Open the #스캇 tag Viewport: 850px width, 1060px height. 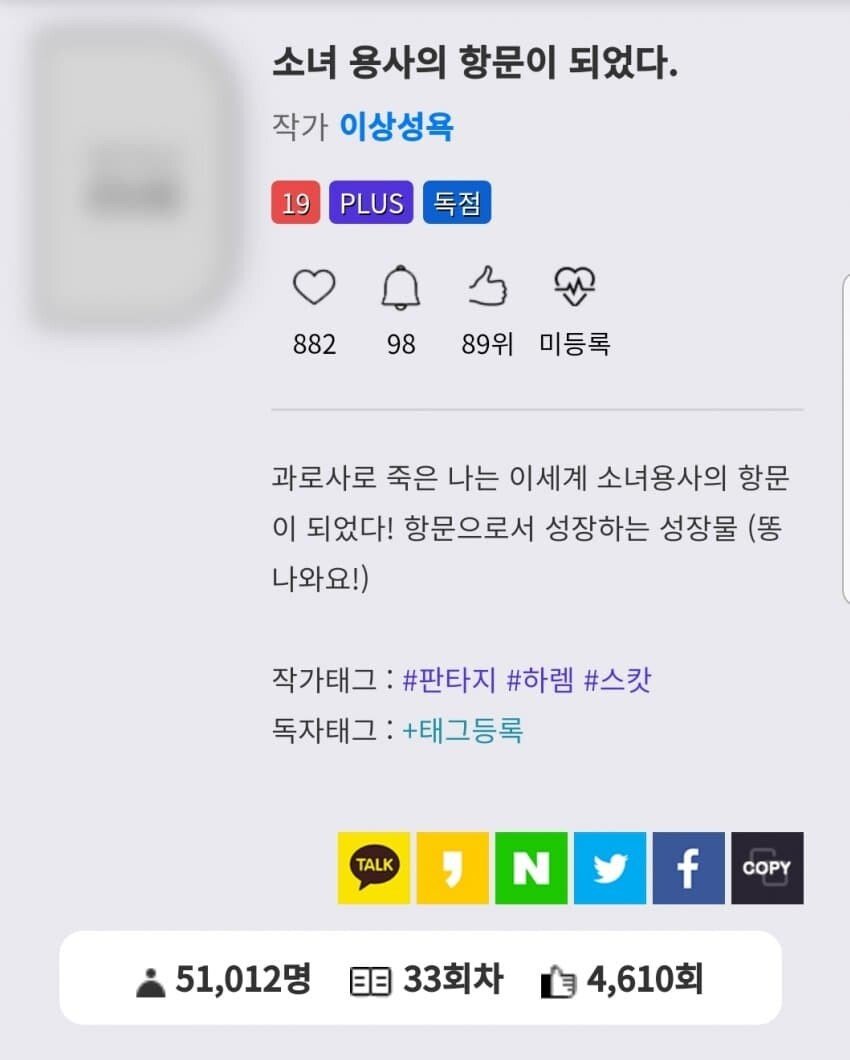pos(617,681)
